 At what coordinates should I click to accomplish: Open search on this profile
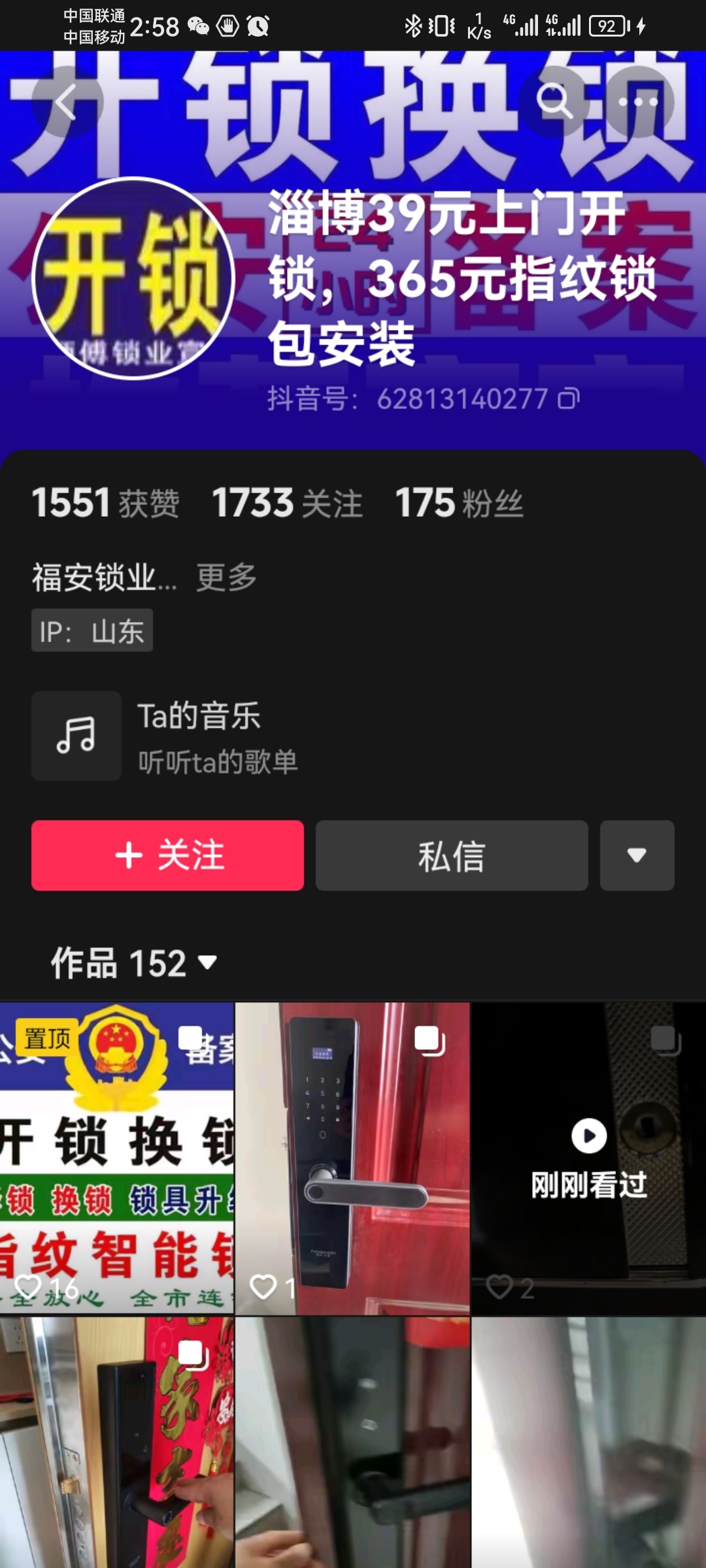click(x=554, y=102)
